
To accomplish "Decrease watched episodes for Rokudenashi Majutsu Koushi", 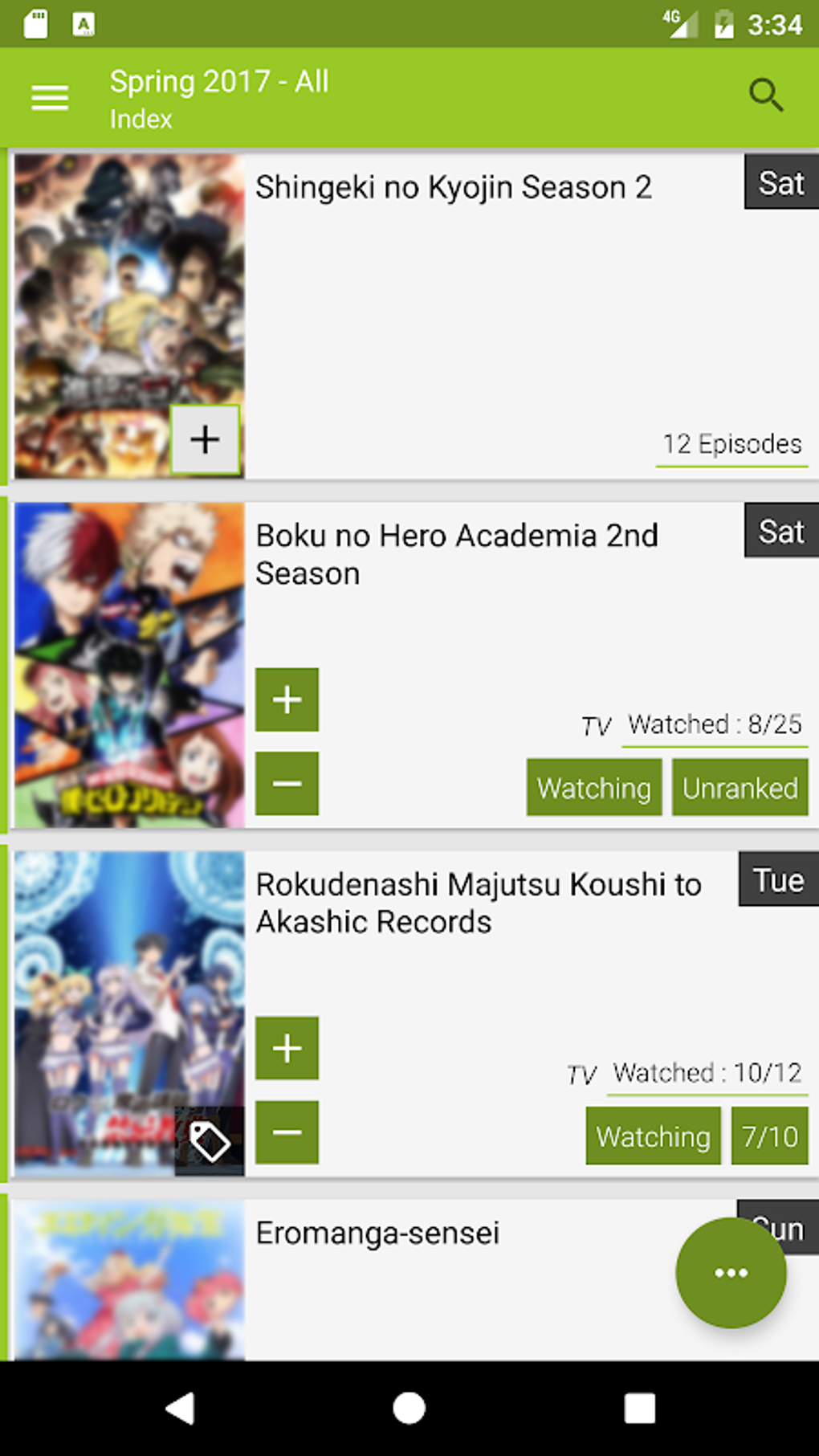I will point(287,1132).
